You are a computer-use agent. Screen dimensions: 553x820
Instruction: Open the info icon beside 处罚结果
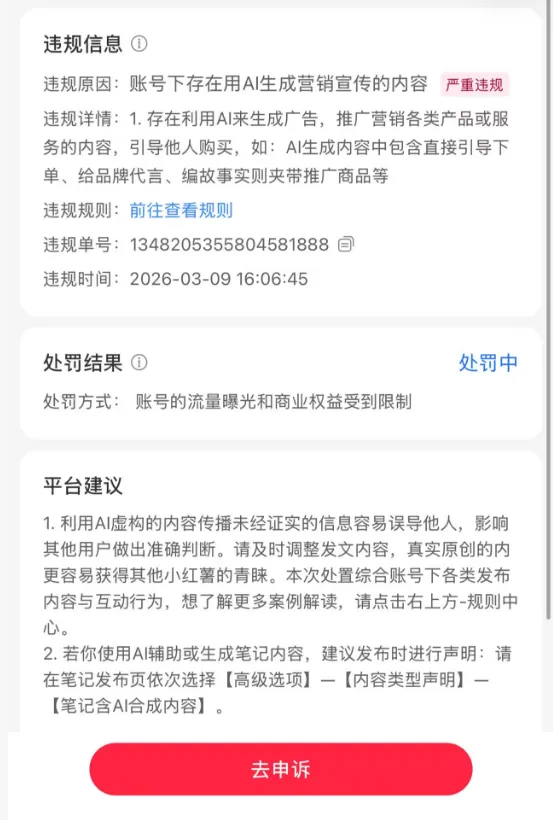click(139, 362)
